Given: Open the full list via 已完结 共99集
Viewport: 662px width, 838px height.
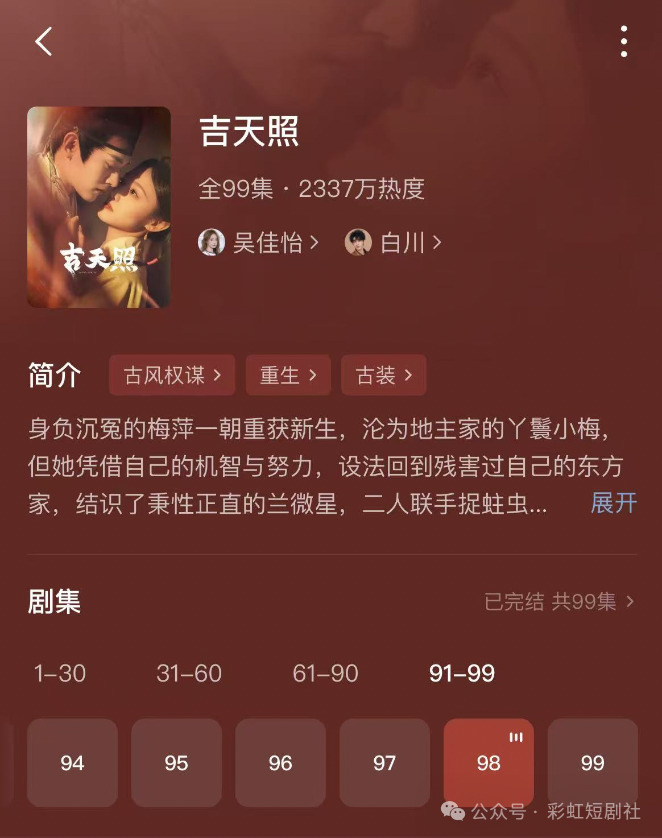Looking at the screenshot, I should pyautogui.click(x=559, y=601).
